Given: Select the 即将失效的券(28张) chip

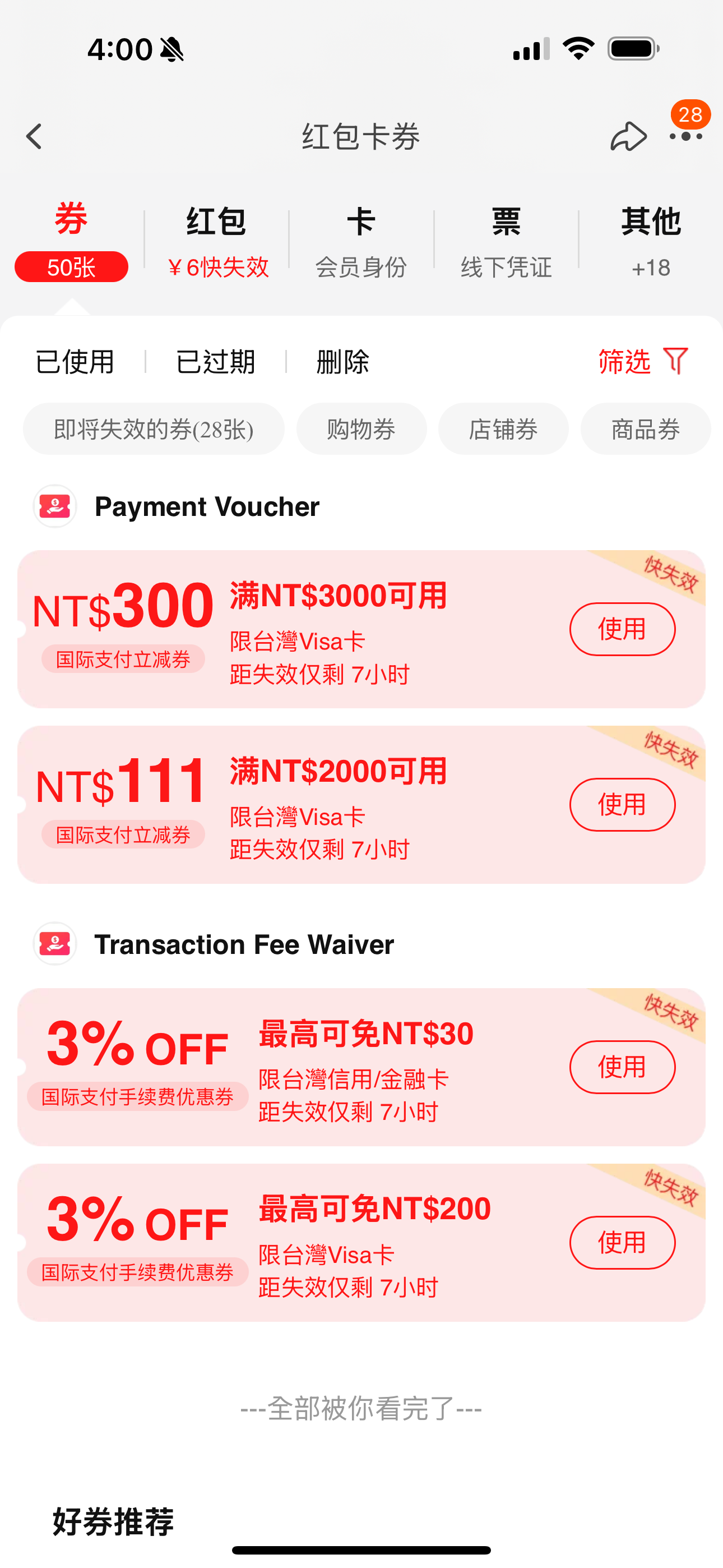Looking at the screenshot, I should [x=154, y=429].
